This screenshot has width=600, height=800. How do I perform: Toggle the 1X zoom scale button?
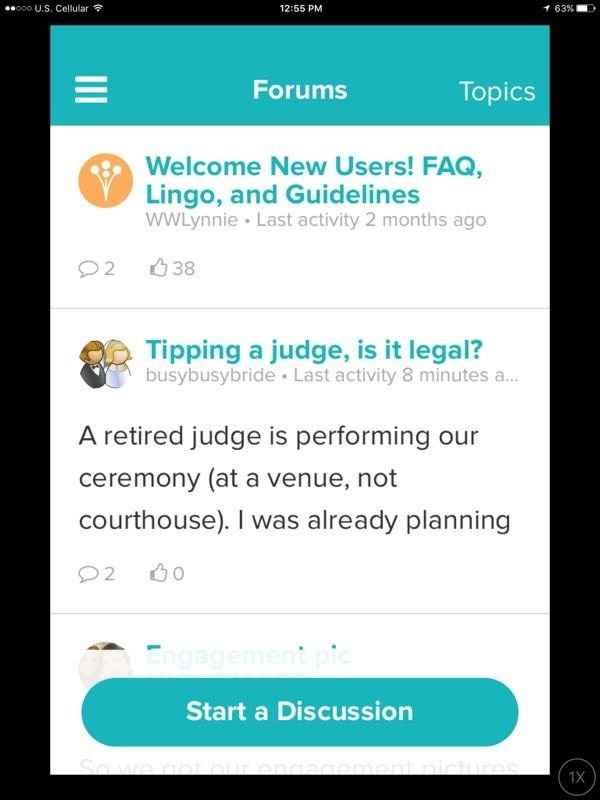point(575,777)
